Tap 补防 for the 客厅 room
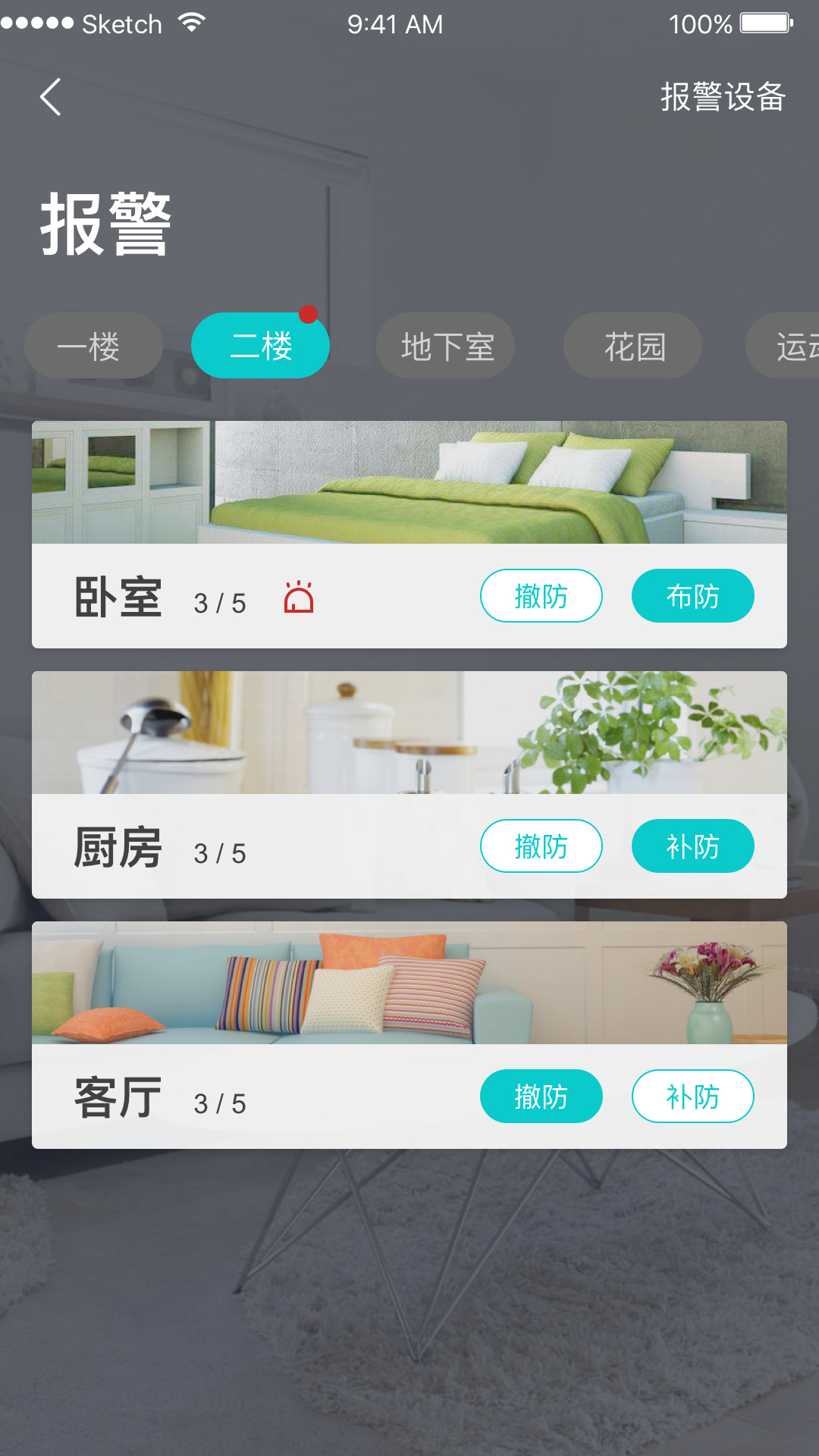This screenshot has height=1456, width=819. pos(692,1097)
